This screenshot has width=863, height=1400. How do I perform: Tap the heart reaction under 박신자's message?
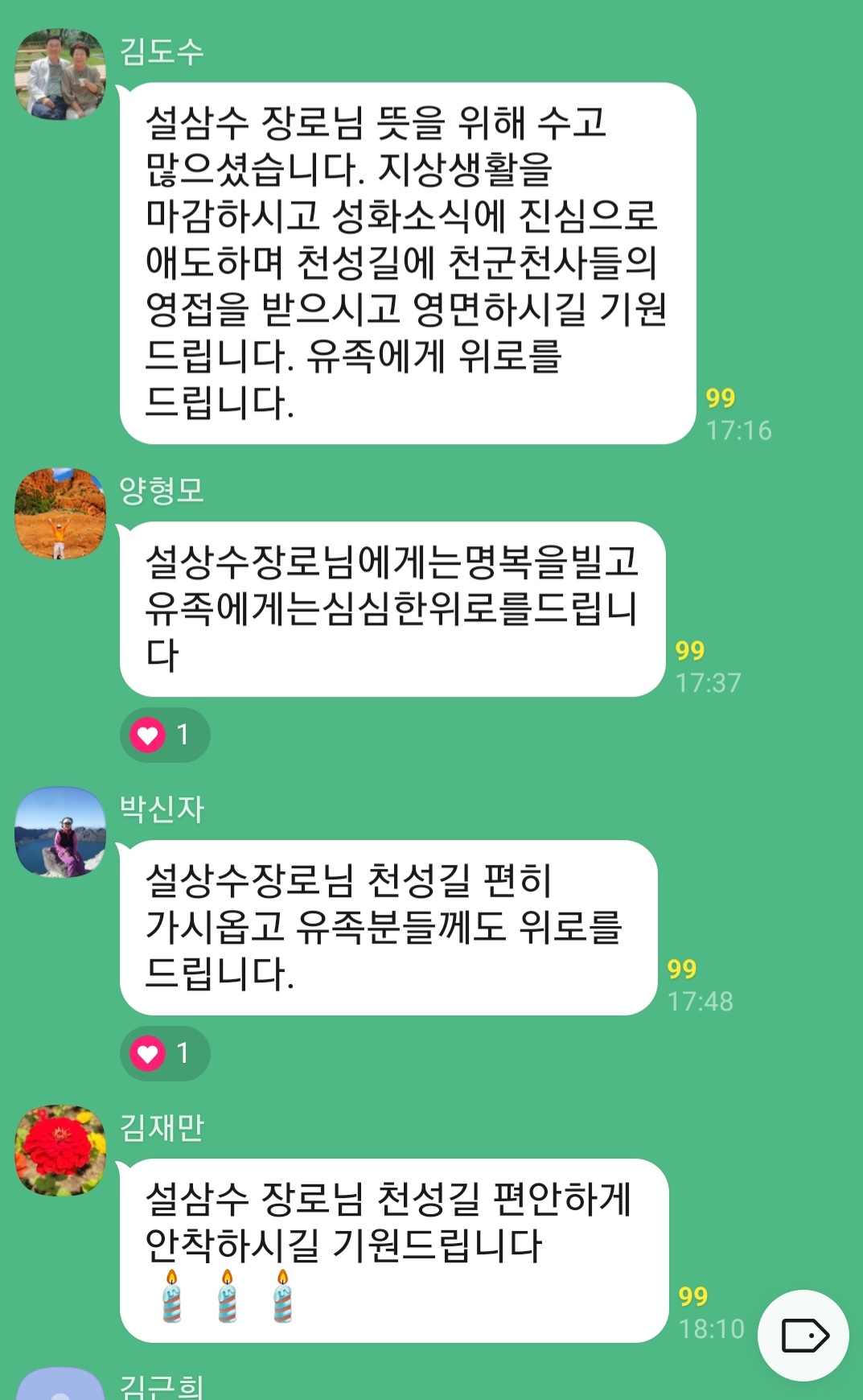(x=164, y=1053)
